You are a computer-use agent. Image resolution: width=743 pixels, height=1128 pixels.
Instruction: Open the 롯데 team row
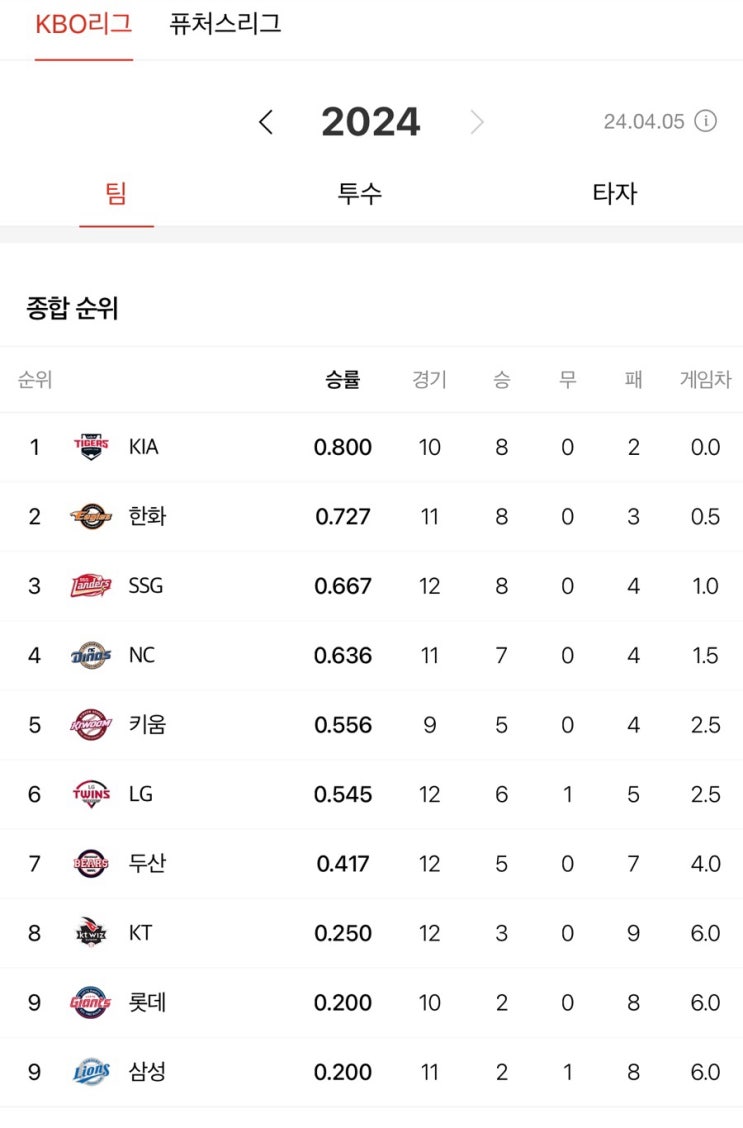(147, 1002)
